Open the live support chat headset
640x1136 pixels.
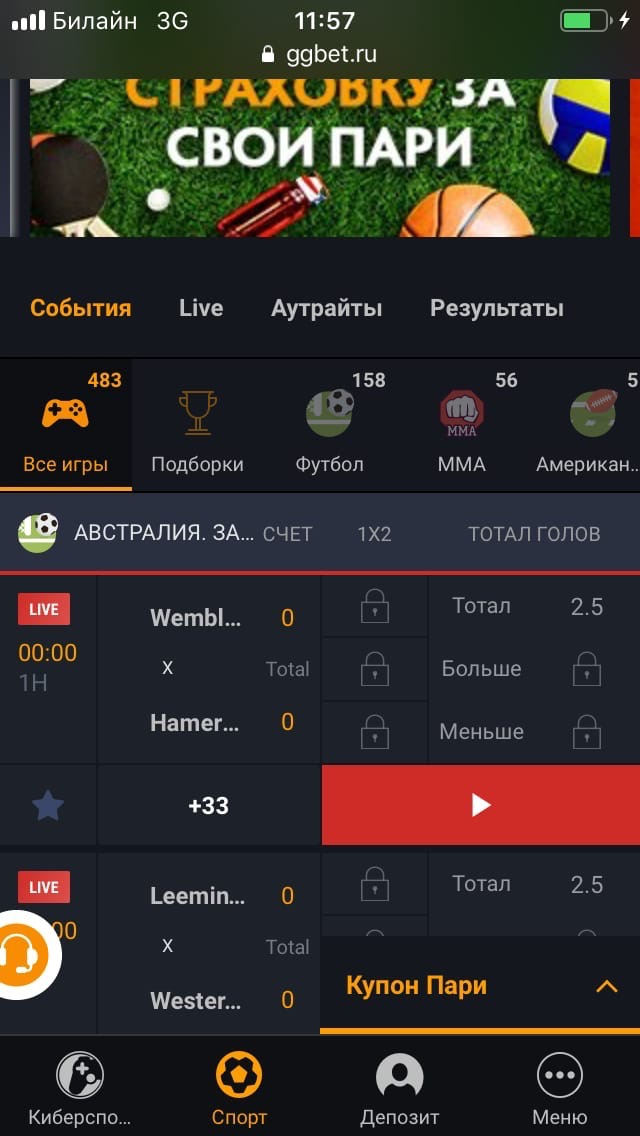[22, 956]
